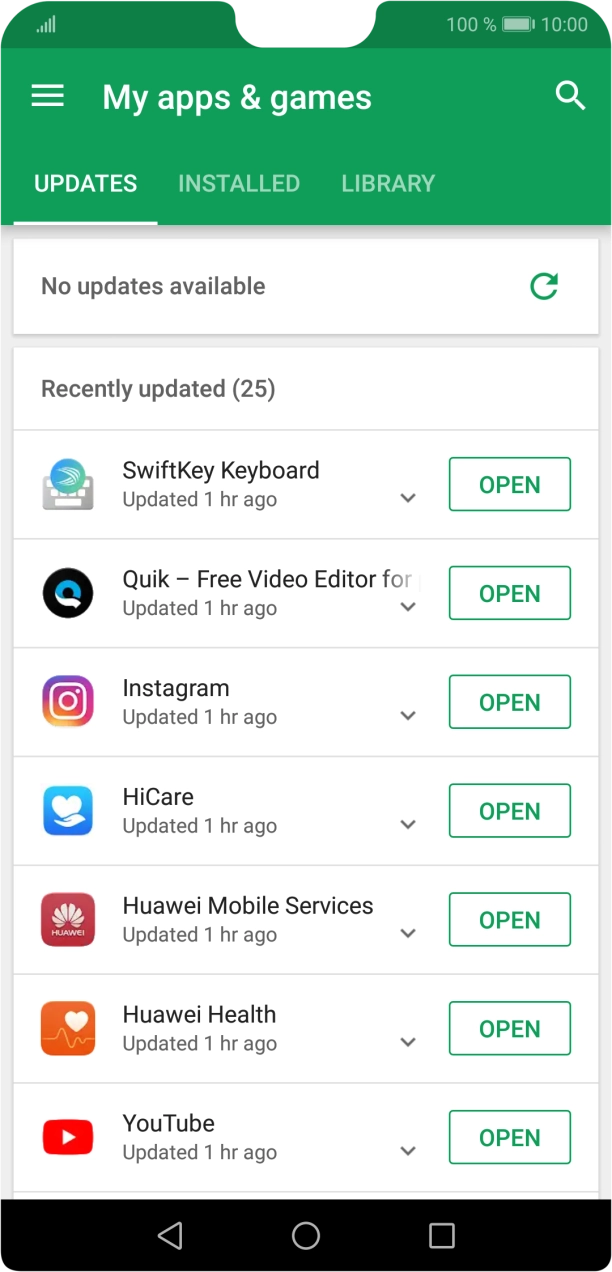The width and height of the screenshot is (612, 1272).
Task: Open the Quik video editor app
Action: coord(509,594)
